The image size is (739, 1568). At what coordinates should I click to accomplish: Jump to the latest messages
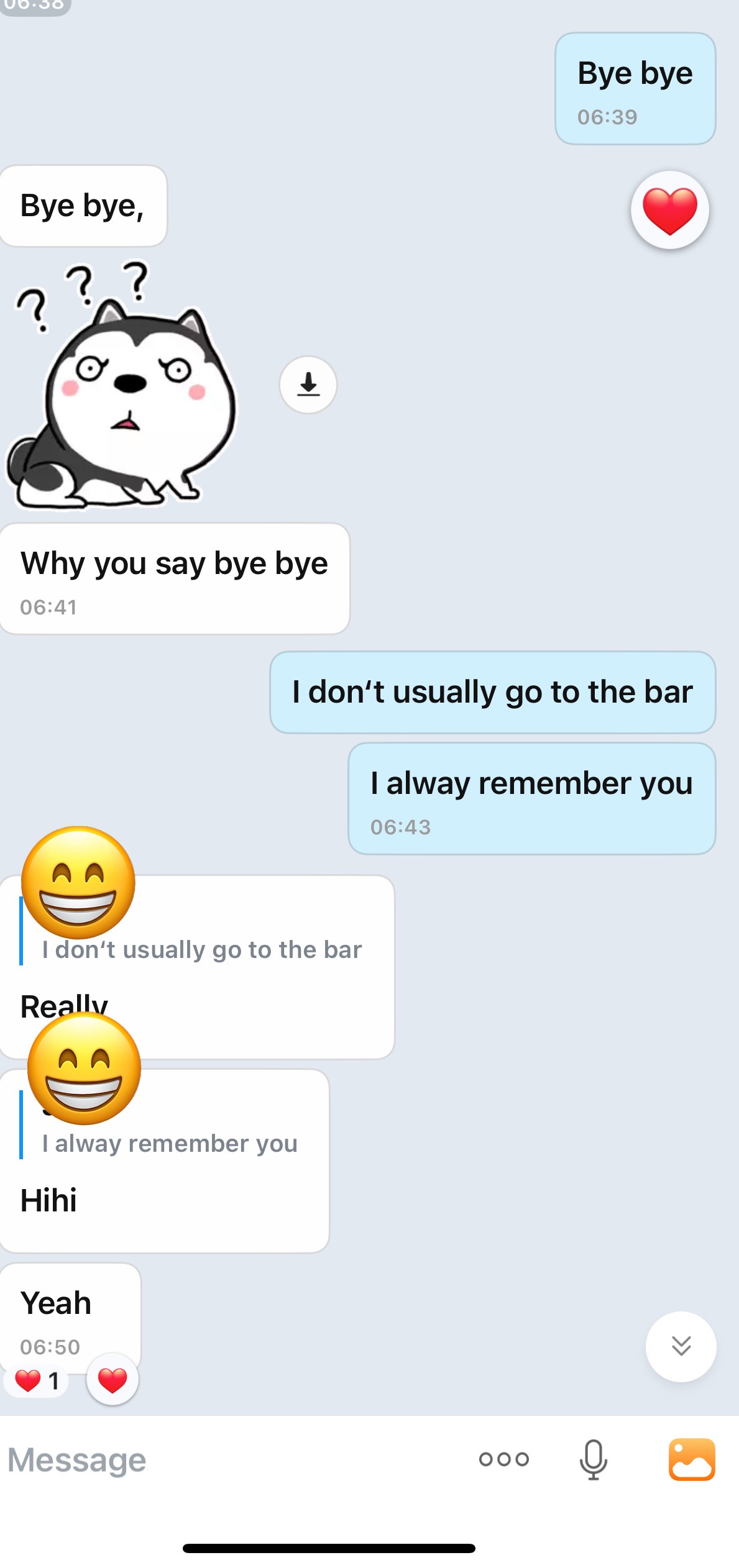[x=681, y=1346]
